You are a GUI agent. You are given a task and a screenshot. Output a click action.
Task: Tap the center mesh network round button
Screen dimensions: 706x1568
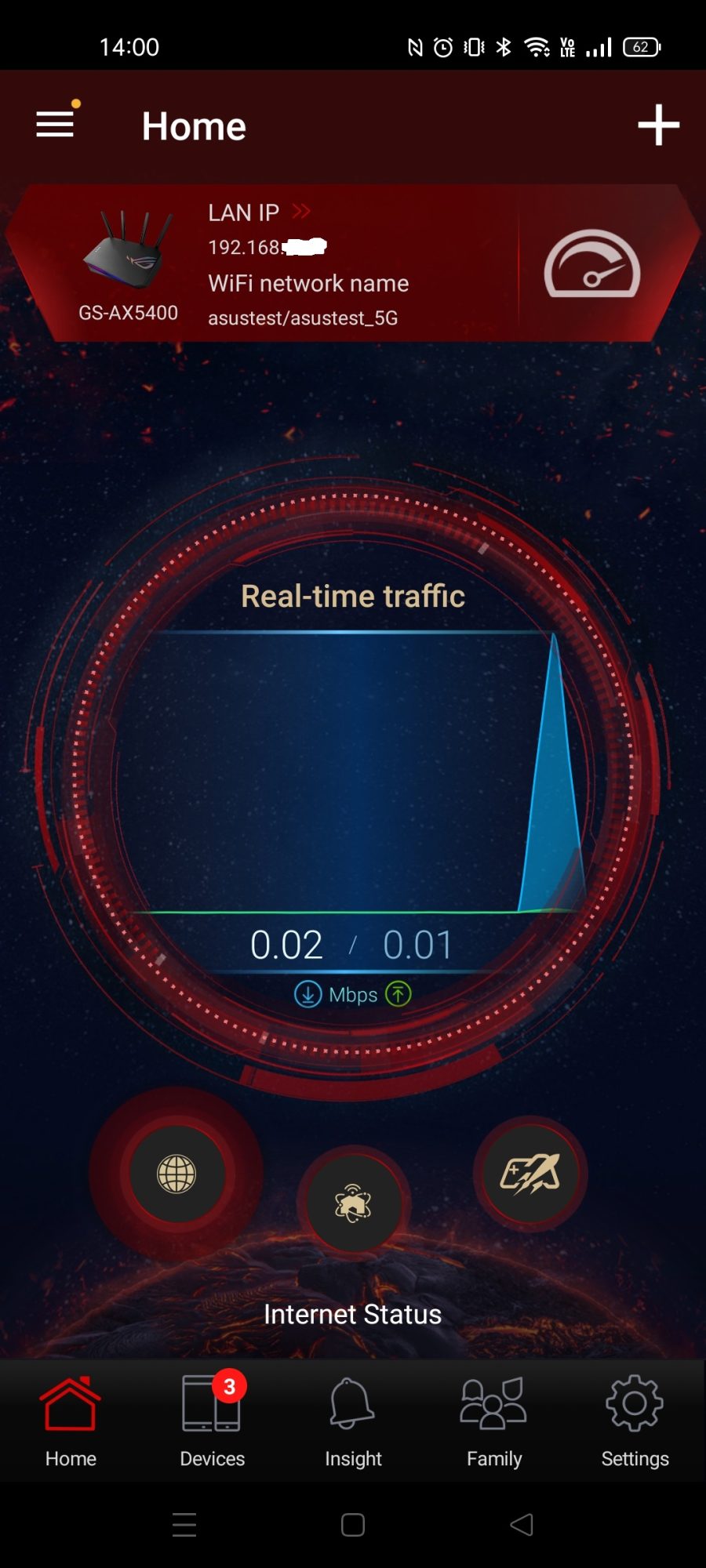tap(353, 1203)
